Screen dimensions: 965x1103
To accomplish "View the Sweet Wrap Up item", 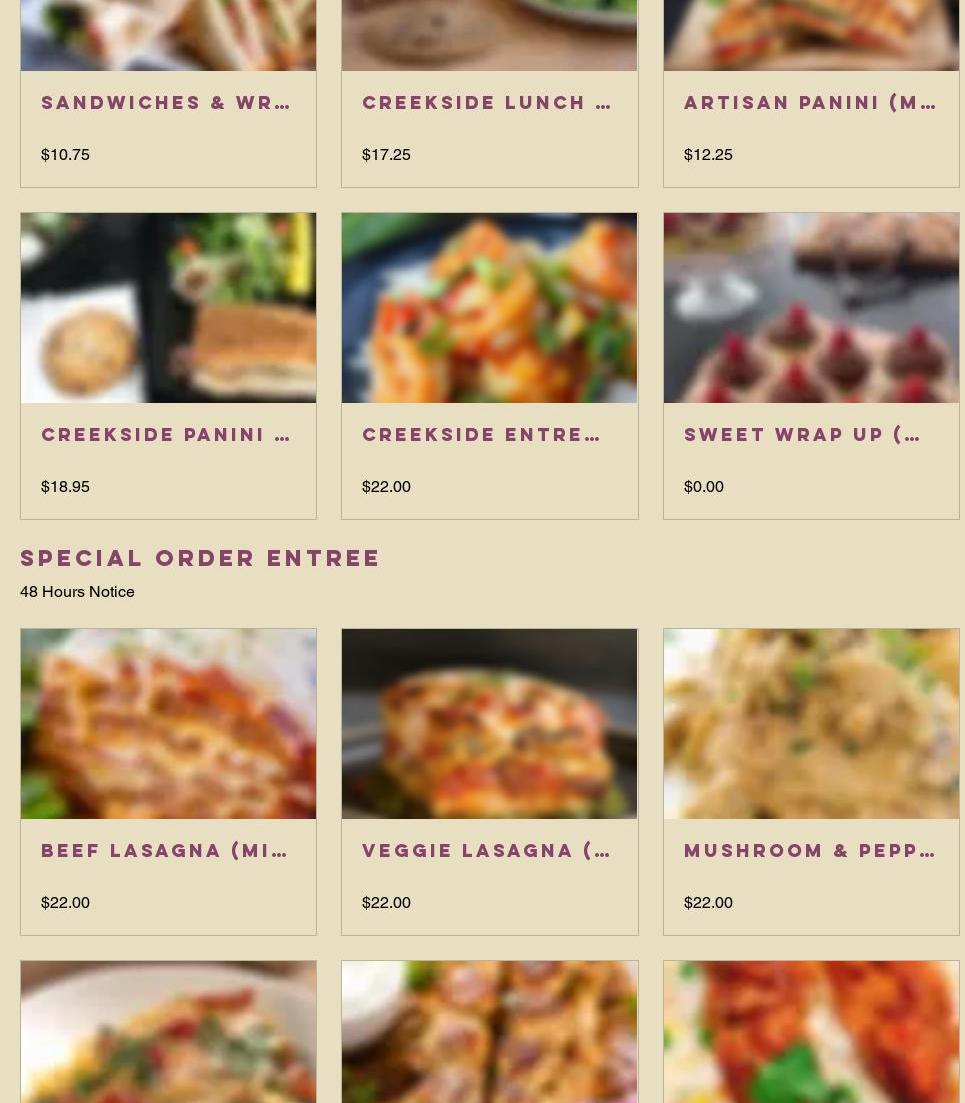I will pos(810,434).
